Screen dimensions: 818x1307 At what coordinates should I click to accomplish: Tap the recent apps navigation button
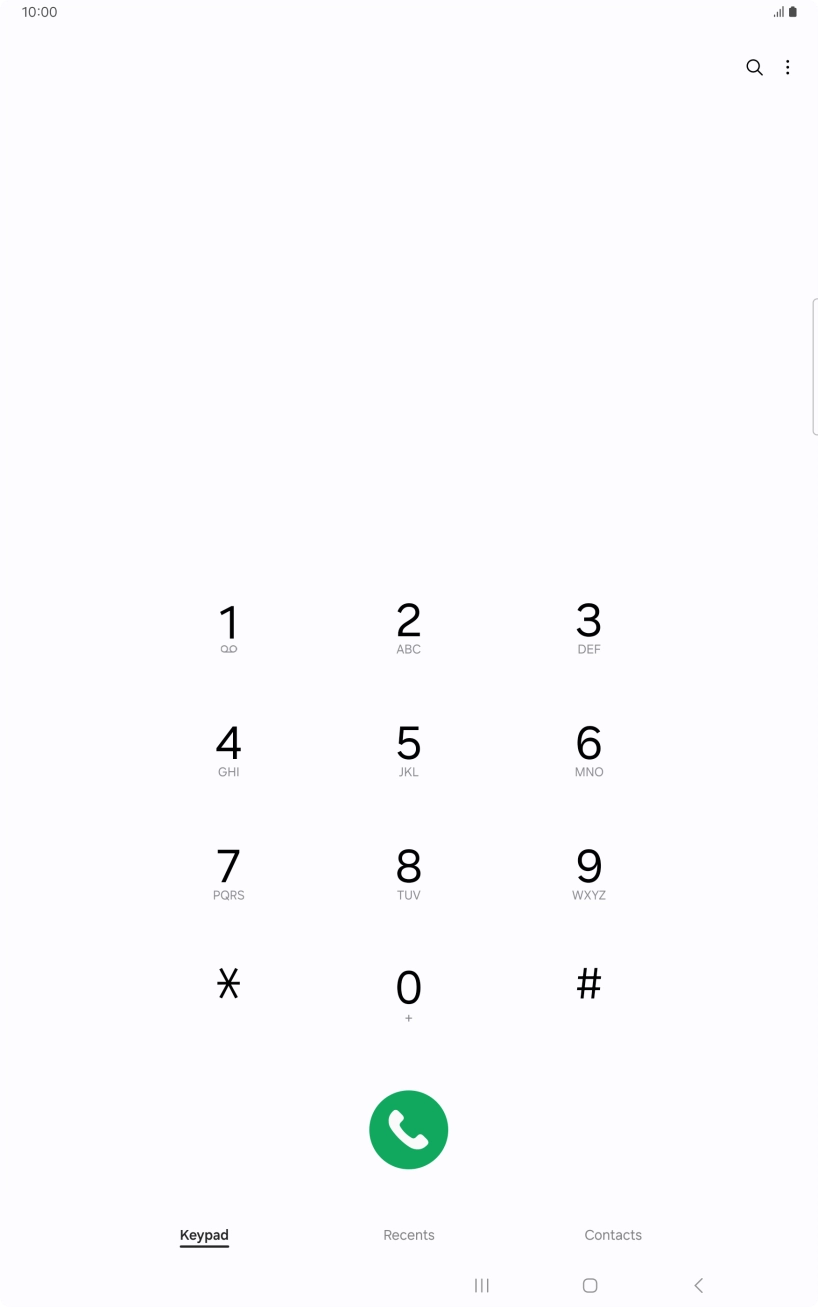(481, 1285)
